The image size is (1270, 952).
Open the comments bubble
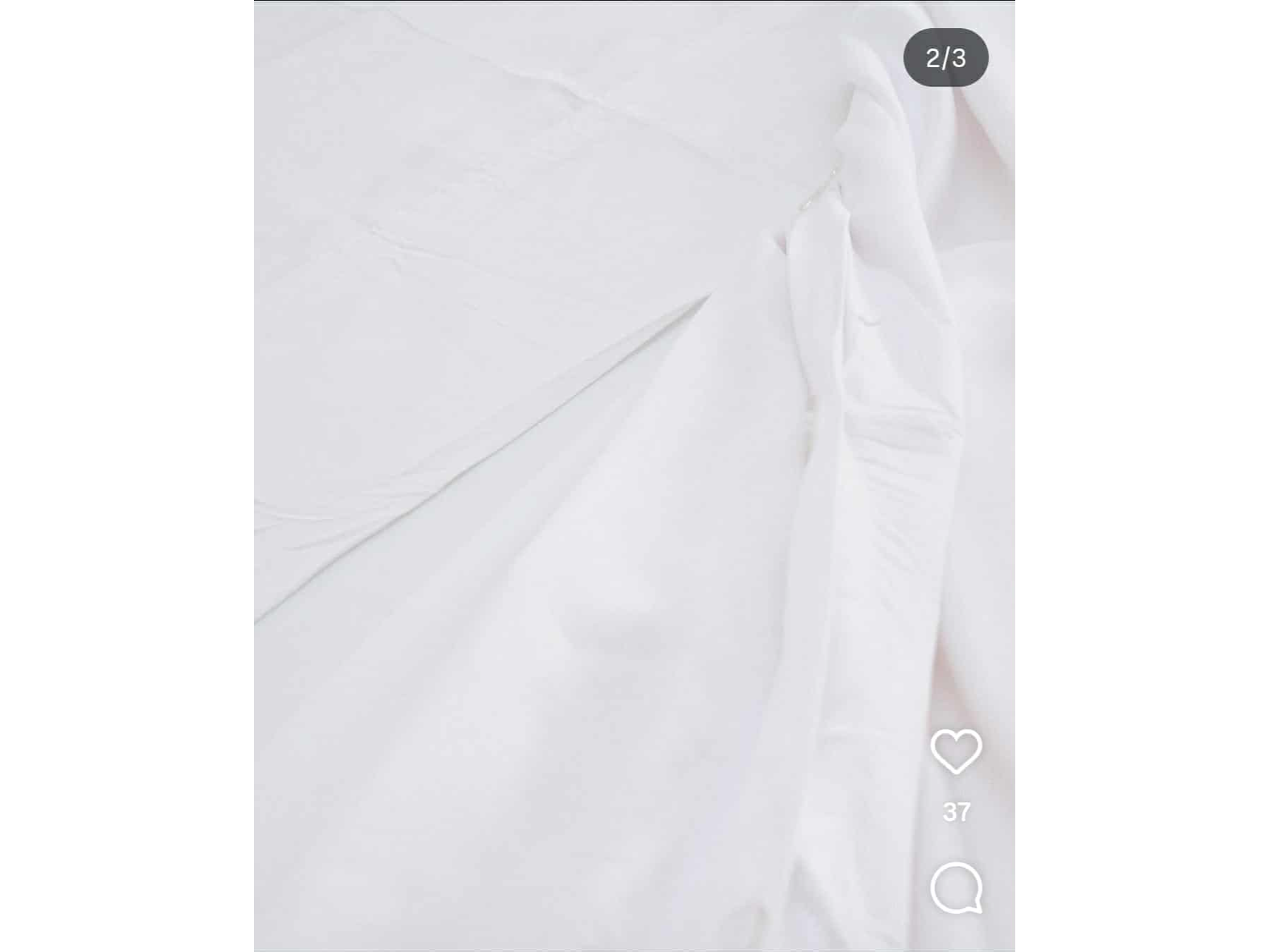(956, 888)
